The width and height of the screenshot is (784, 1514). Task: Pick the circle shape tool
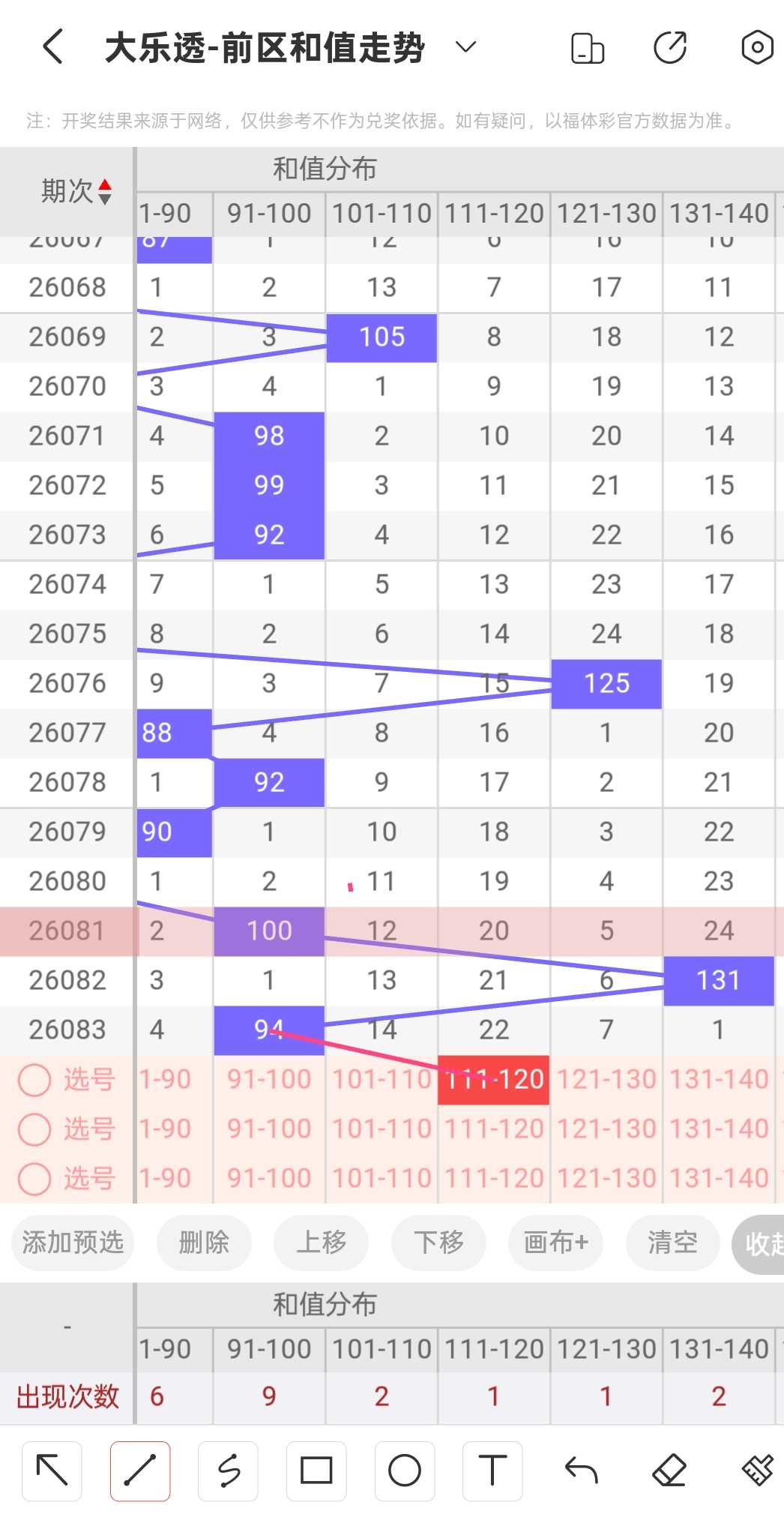pyautogui.click(x=405, y=1471)
